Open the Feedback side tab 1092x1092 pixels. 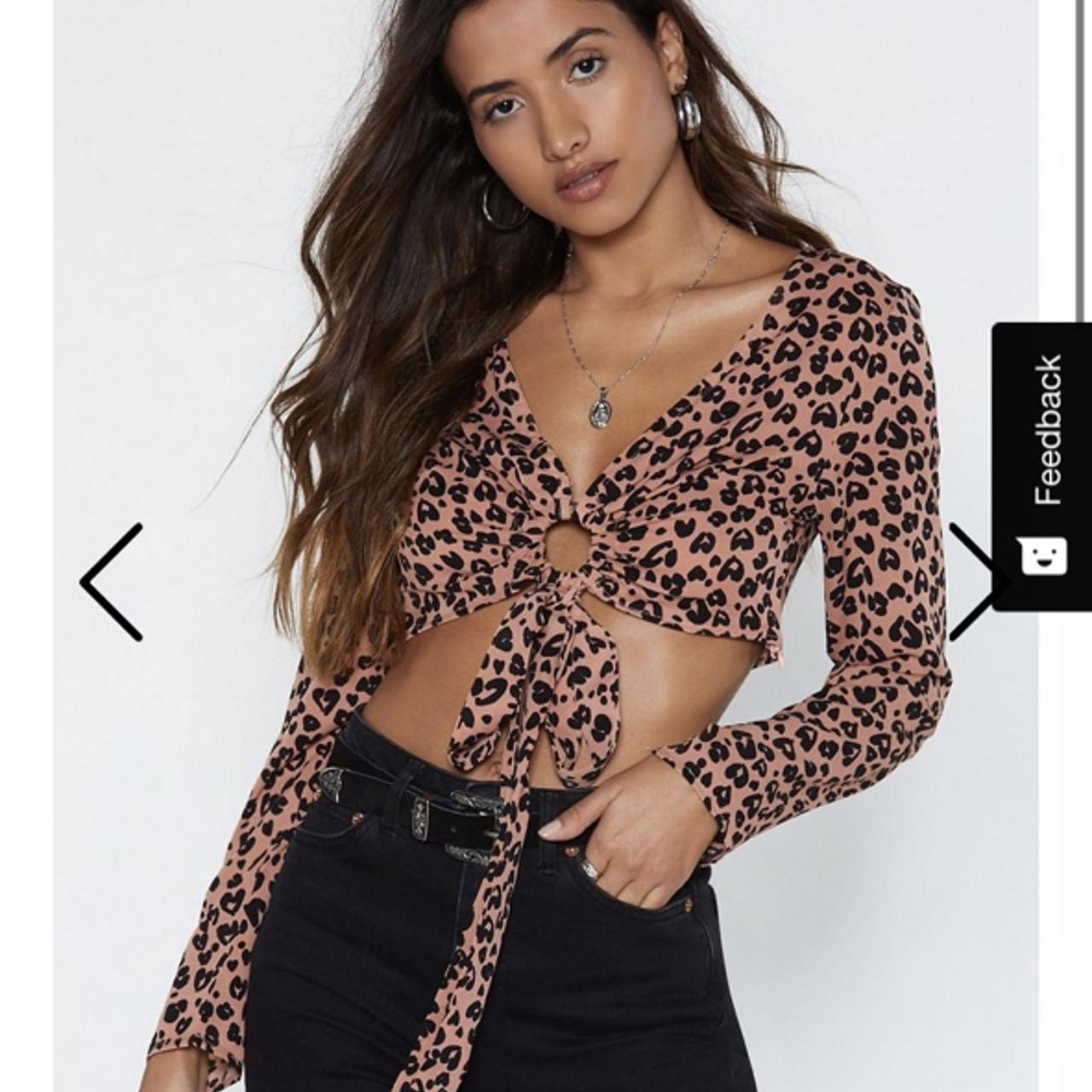[x=1043, y=466]
